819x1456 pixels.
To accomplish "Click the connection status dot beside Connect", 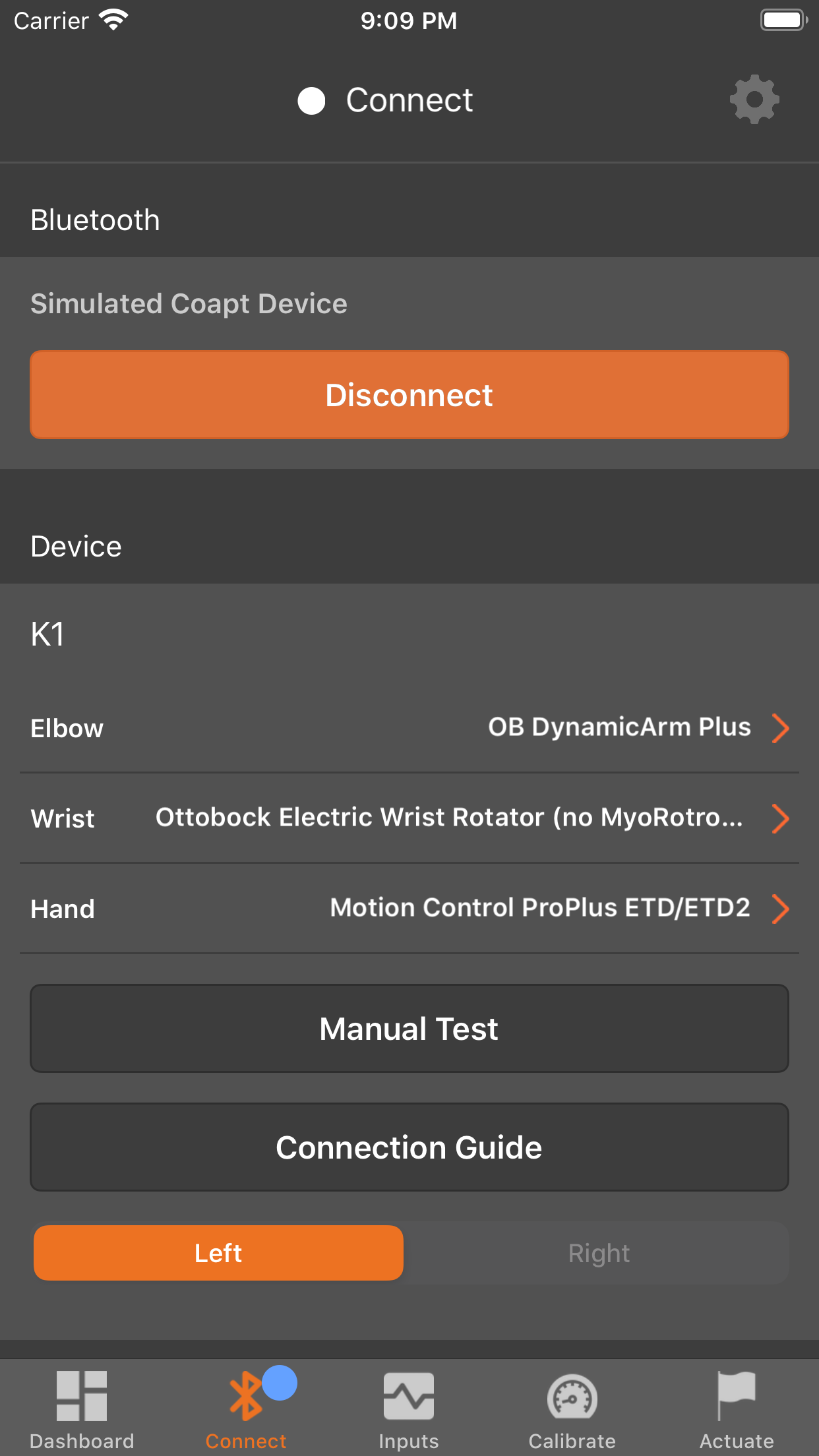I will [311, 101].
